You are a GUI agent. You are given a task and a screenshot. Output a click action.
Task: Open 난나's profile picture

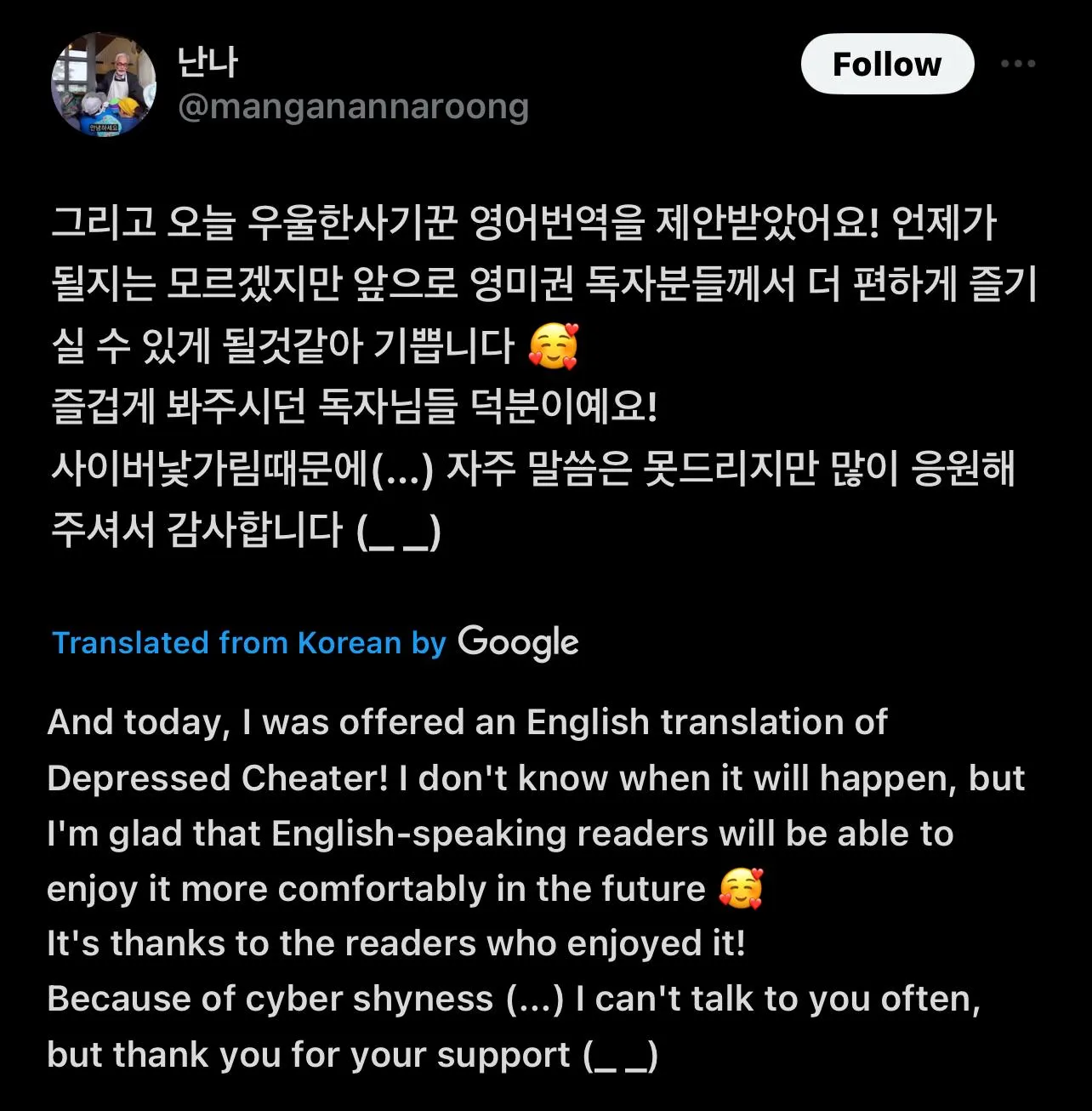tap(104, 85)
